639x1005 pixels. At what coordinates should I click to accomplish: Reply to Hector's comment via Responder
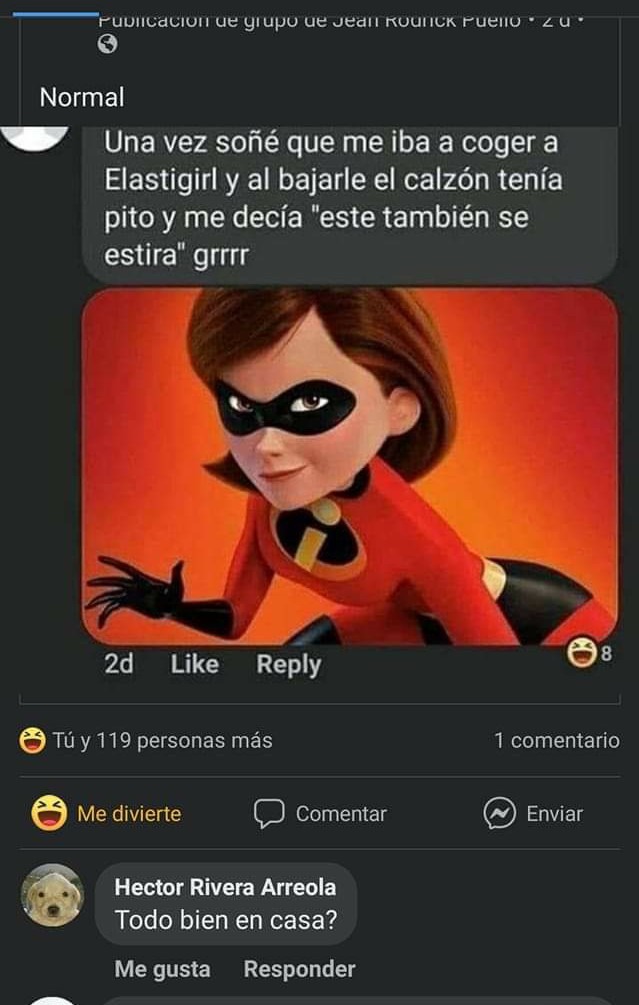[299, 969]
